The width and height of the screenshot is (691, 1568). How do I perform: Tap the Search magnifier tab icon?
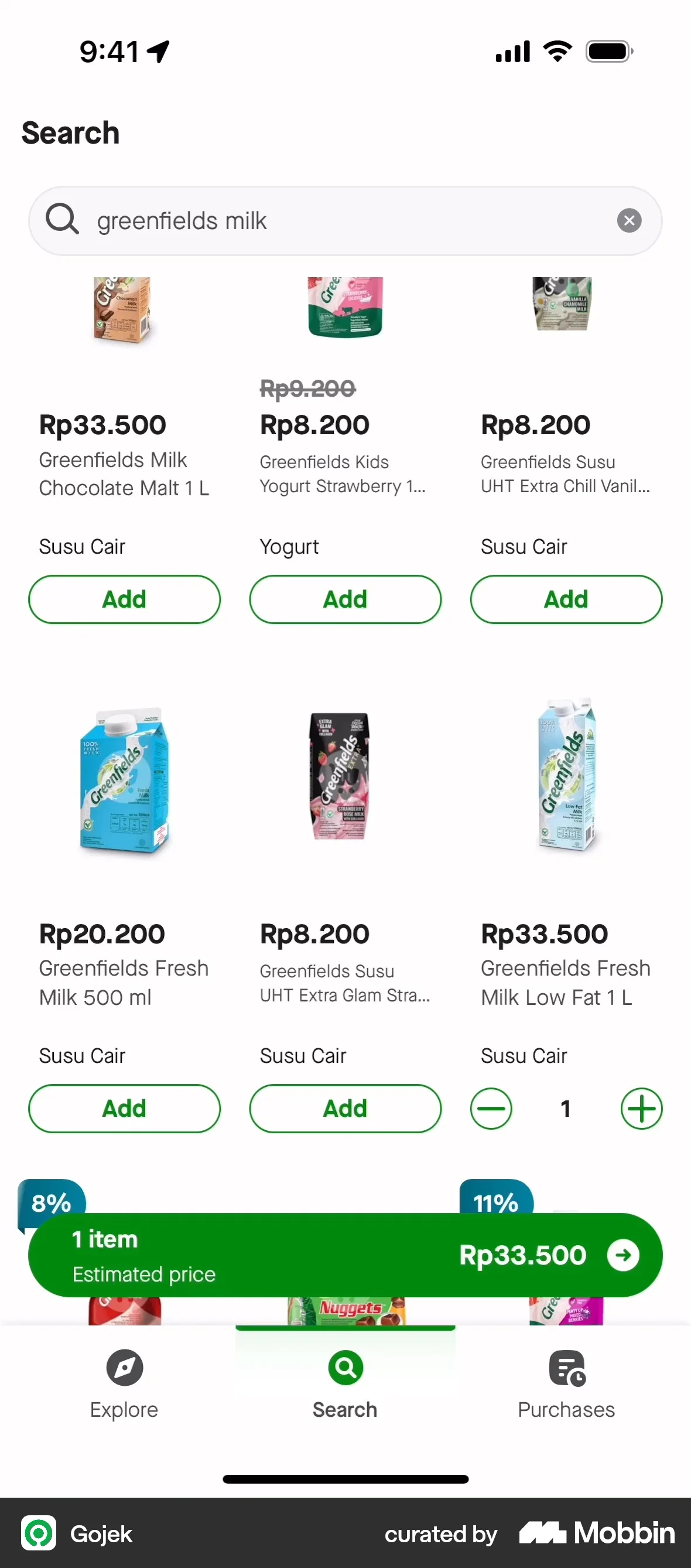(345, 1367)
